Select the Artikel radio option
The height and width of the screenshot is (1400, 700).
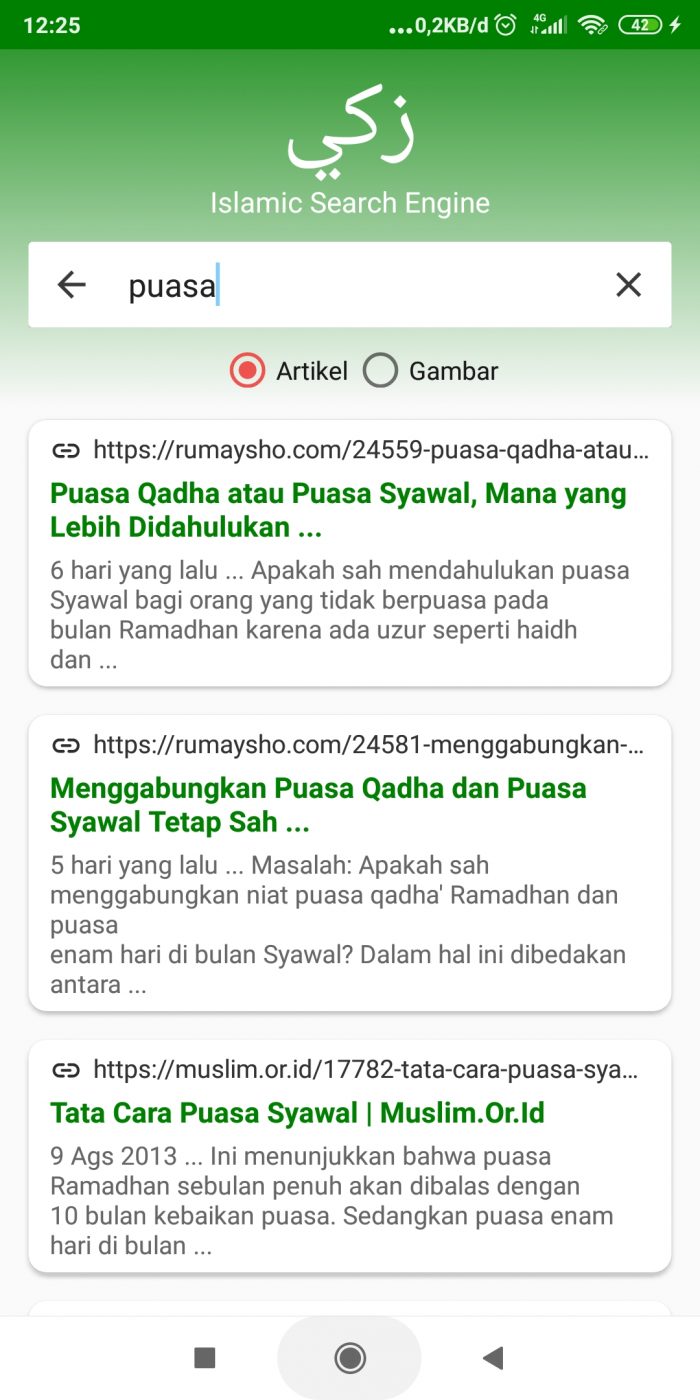(x=247, y=371)
